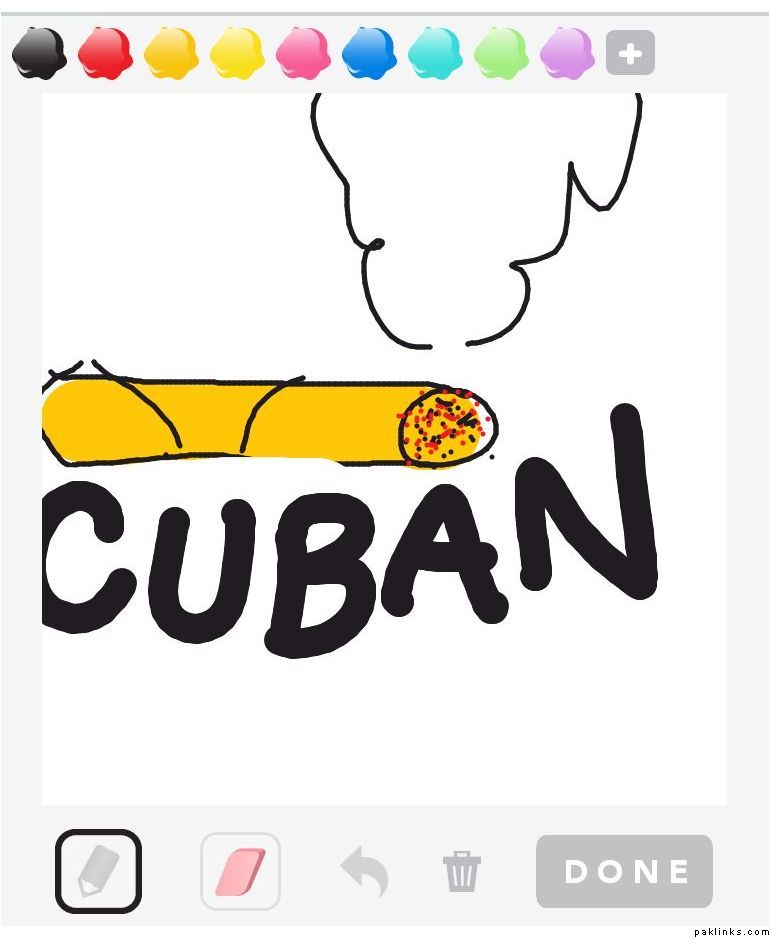Select the pink paint color
Screen dimensions: 770x938
coord(303,53)
